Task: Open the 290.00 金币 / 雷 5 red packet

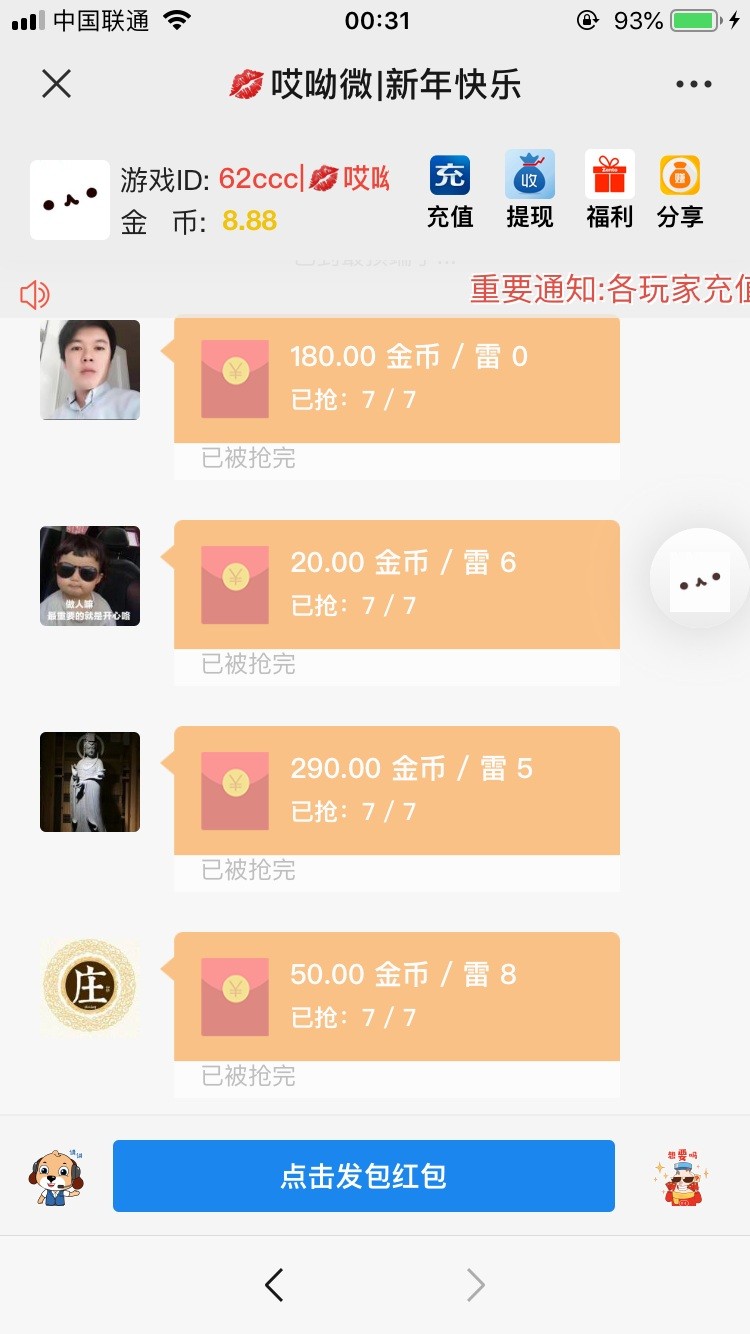Action: click(396, 790)
